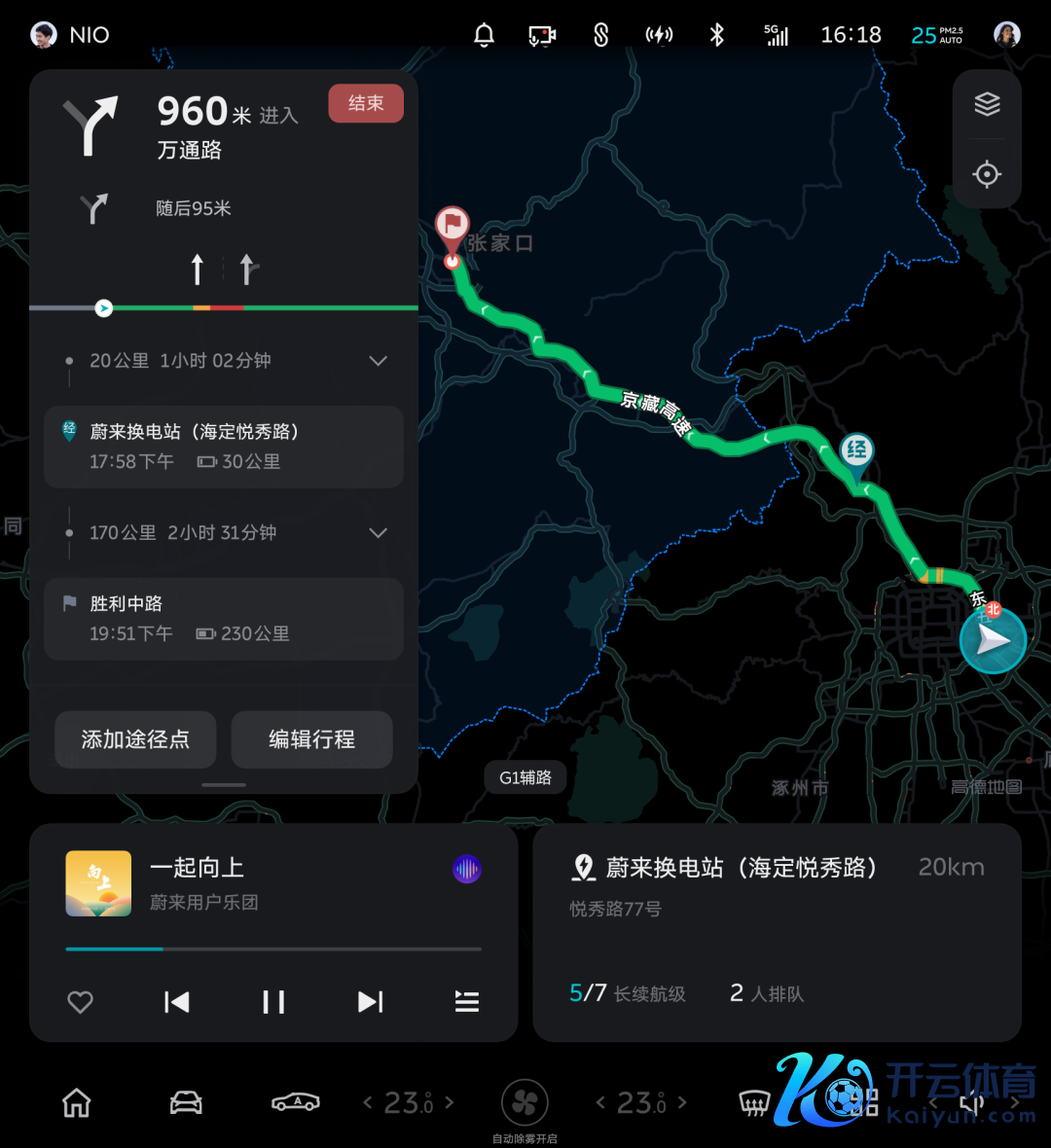Viewport: 1051px width, 1148px height.
Task: Recenter map on current location
Action: [987, 174]
